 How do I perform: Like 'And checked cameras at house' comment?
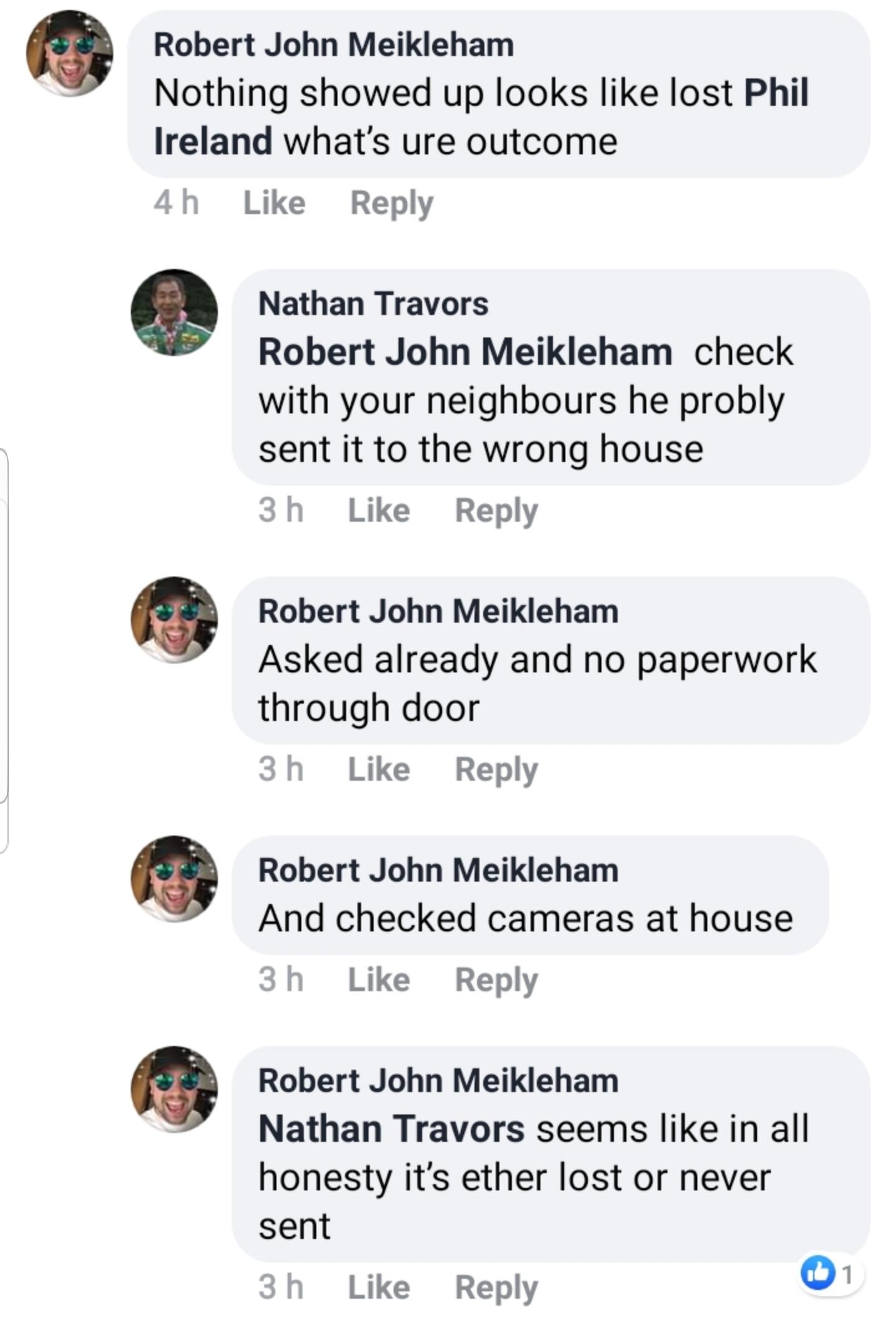point(379,980)
